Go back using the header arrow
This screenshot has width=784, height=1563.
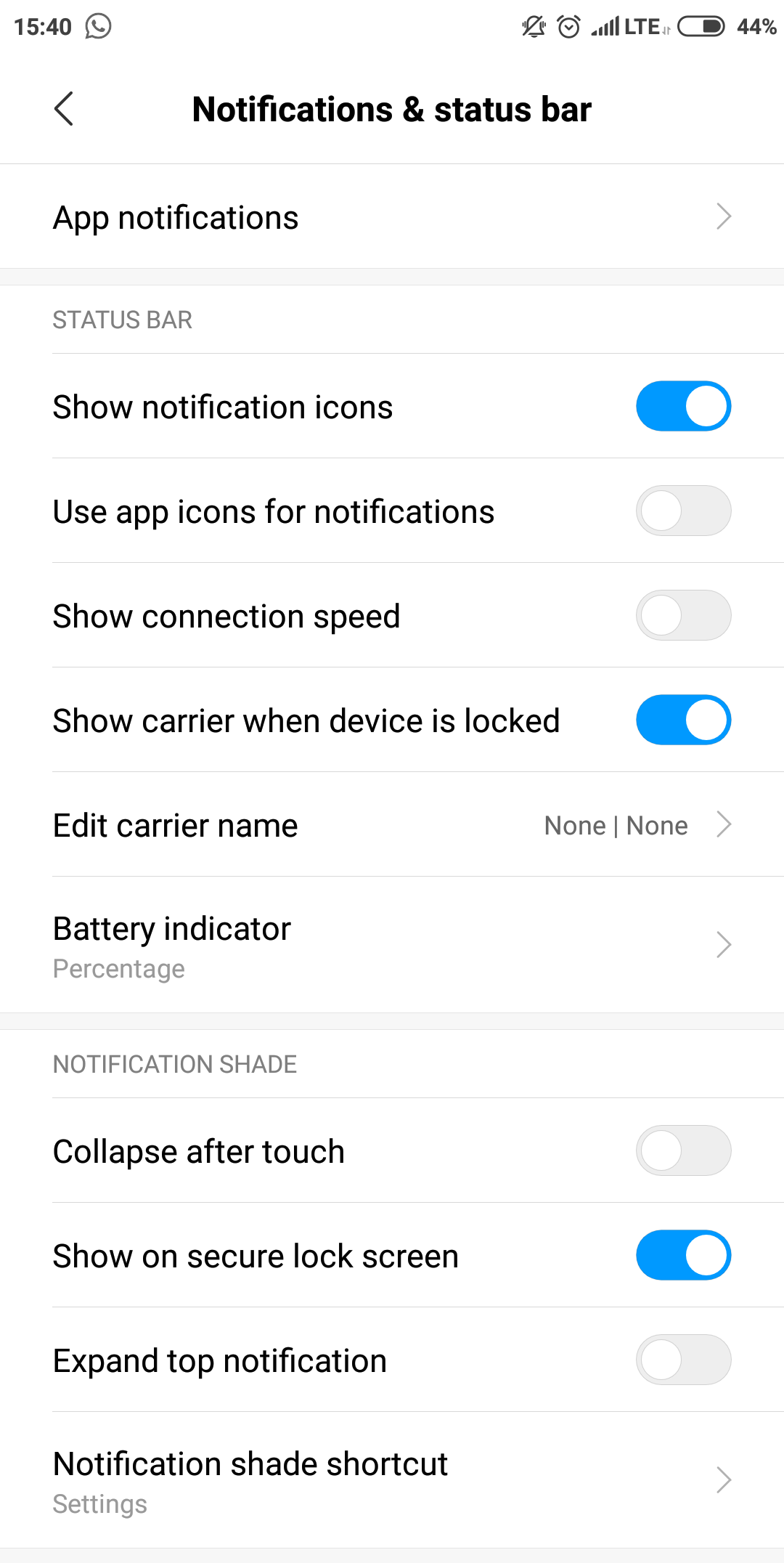pos(64,109)
